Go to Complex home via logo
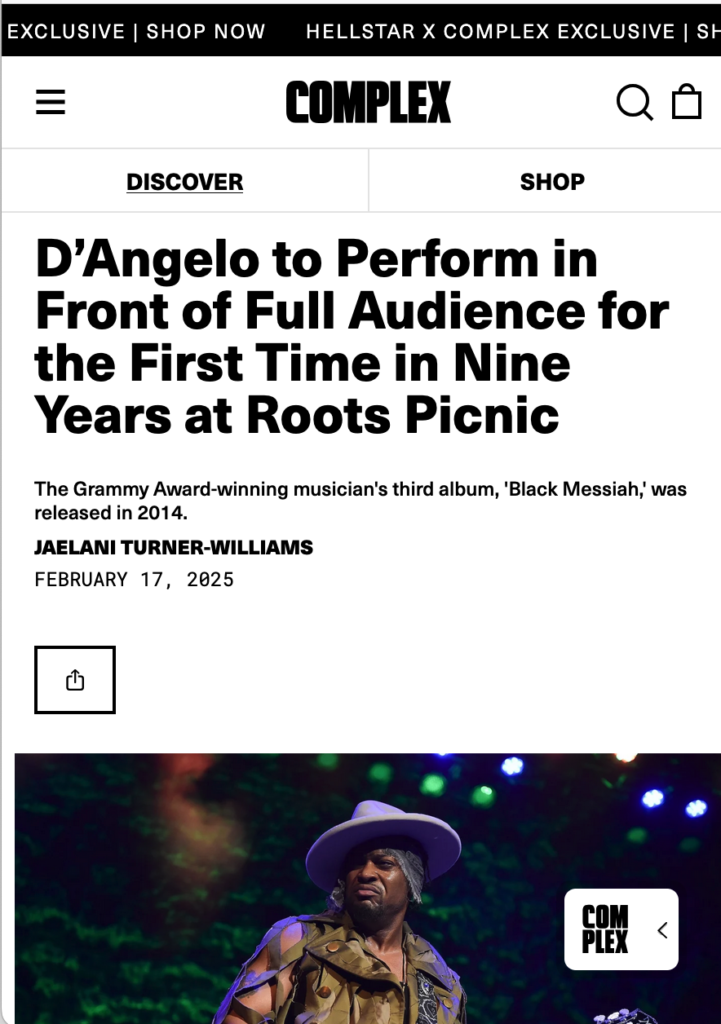The image size is (721, 1024). (x=368, y=102)
